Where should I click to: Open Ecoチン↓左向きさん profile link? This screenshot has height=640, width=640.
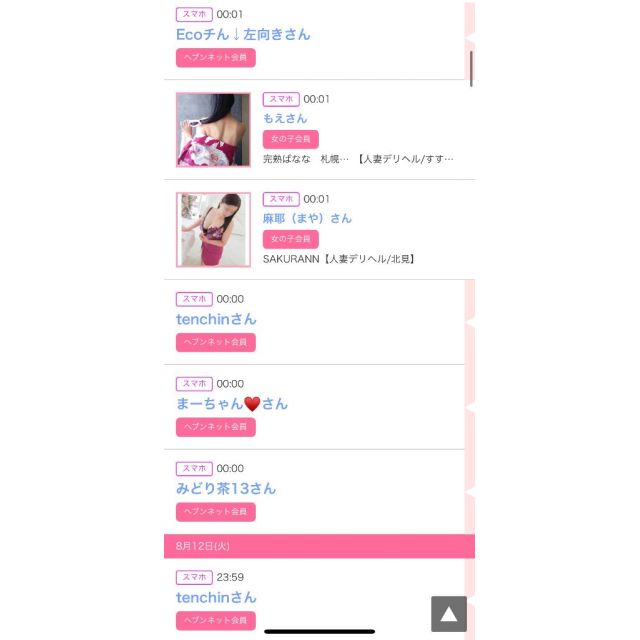tap(243, 34)
